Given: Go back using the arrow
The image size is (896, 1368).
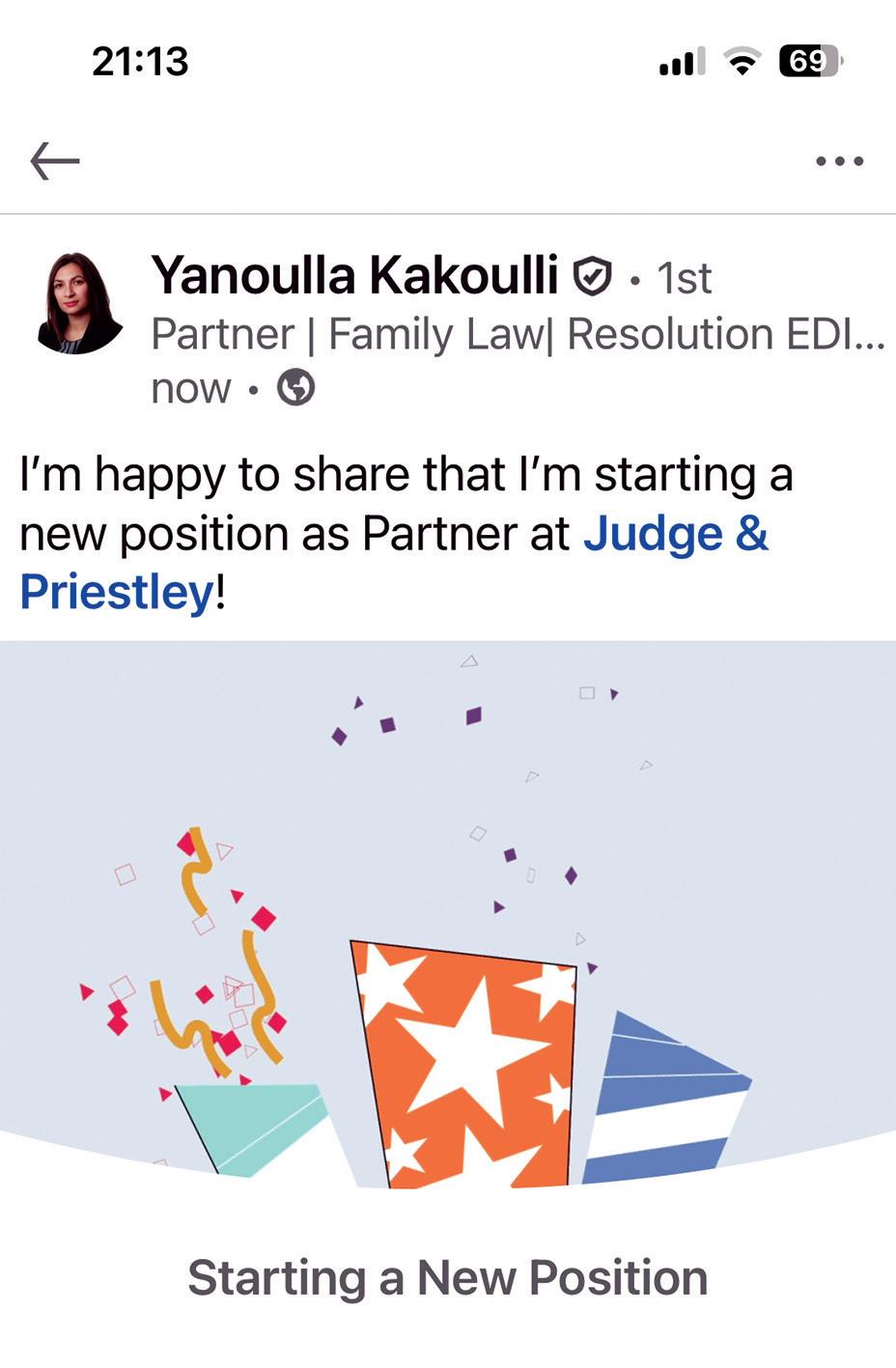Looking at the screenshot, I should pyautogui.click(x=54, y=161).
